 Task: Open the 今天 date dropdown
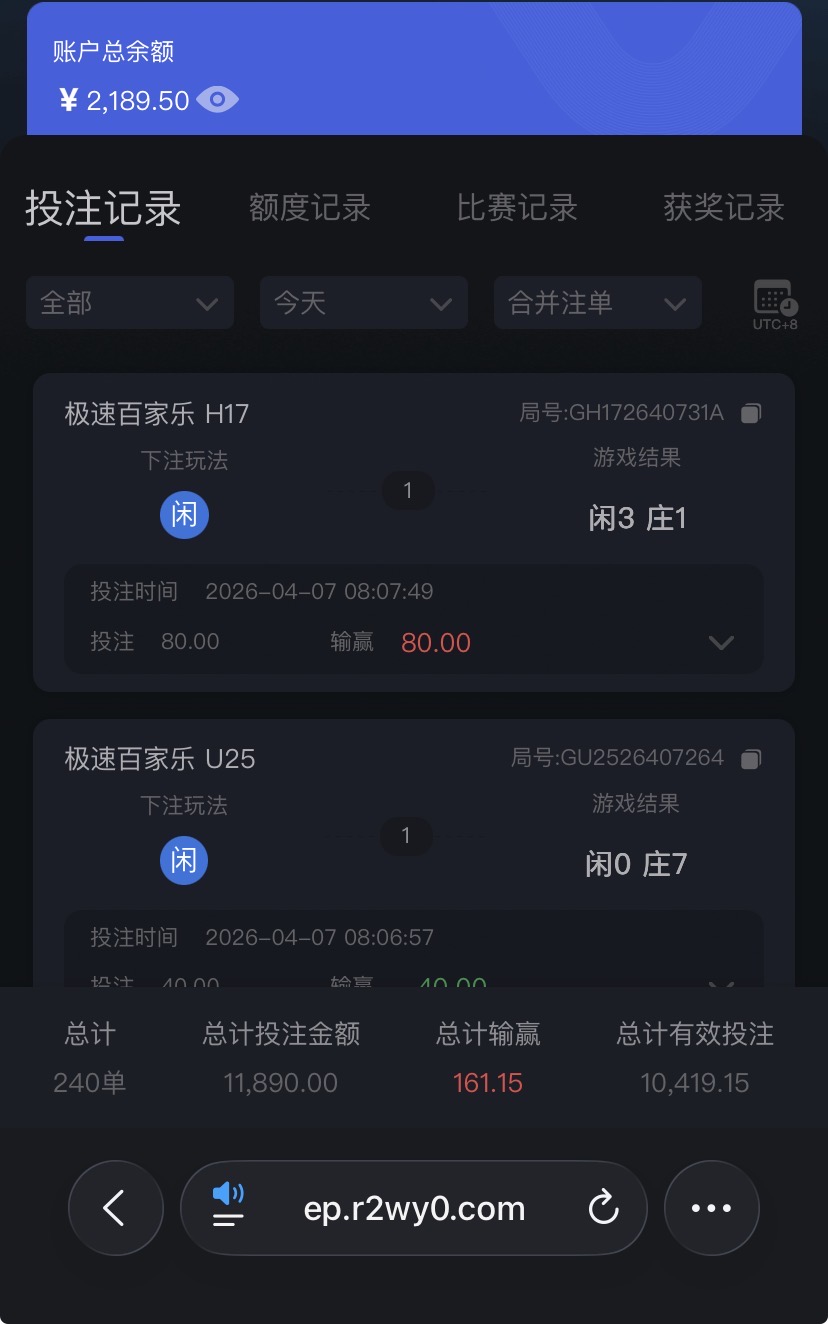click(364, 303)
